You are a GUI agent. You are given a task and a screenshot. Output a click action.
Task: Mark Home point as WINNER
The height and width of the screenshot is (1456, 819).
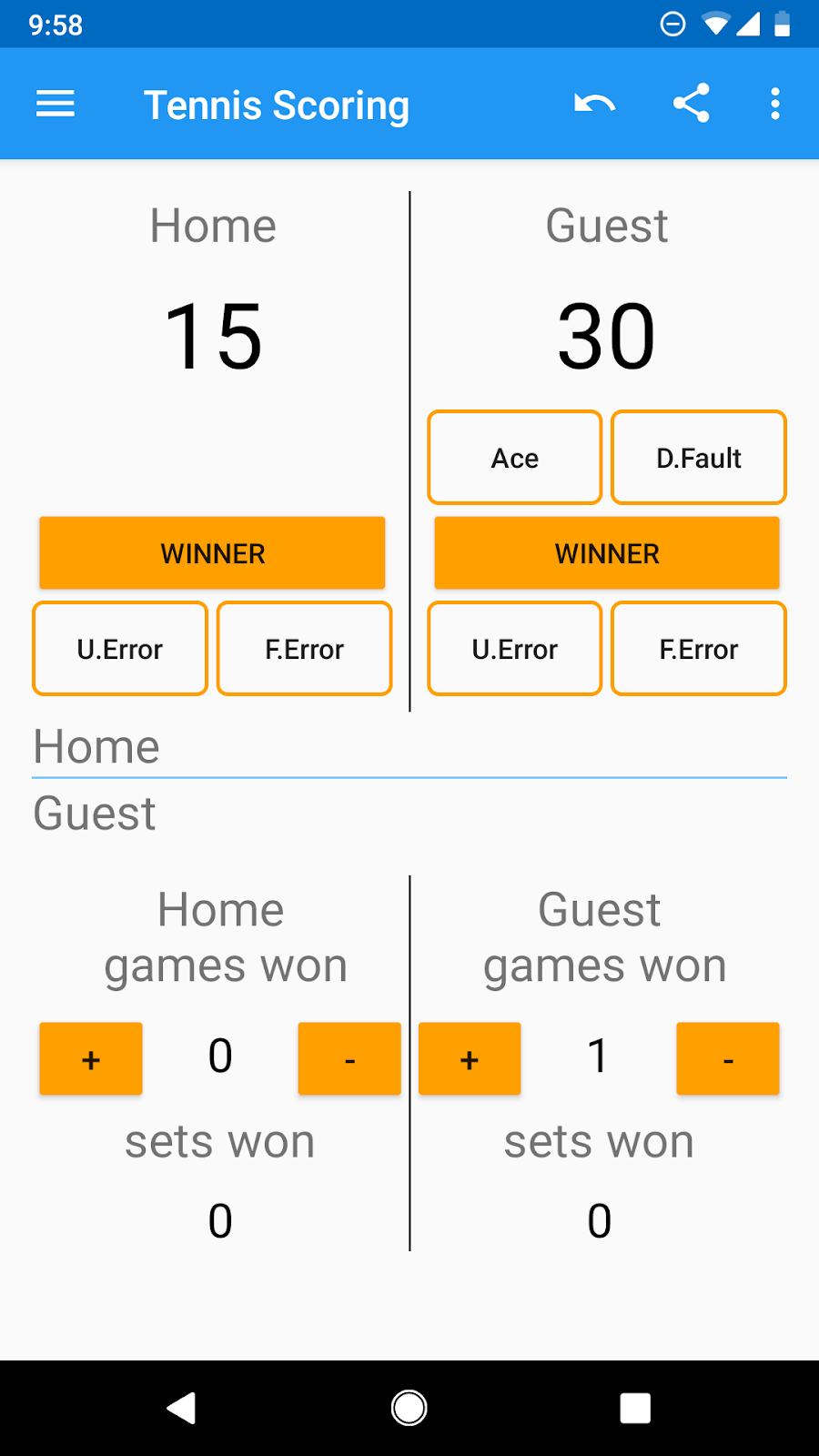[212, 552]
